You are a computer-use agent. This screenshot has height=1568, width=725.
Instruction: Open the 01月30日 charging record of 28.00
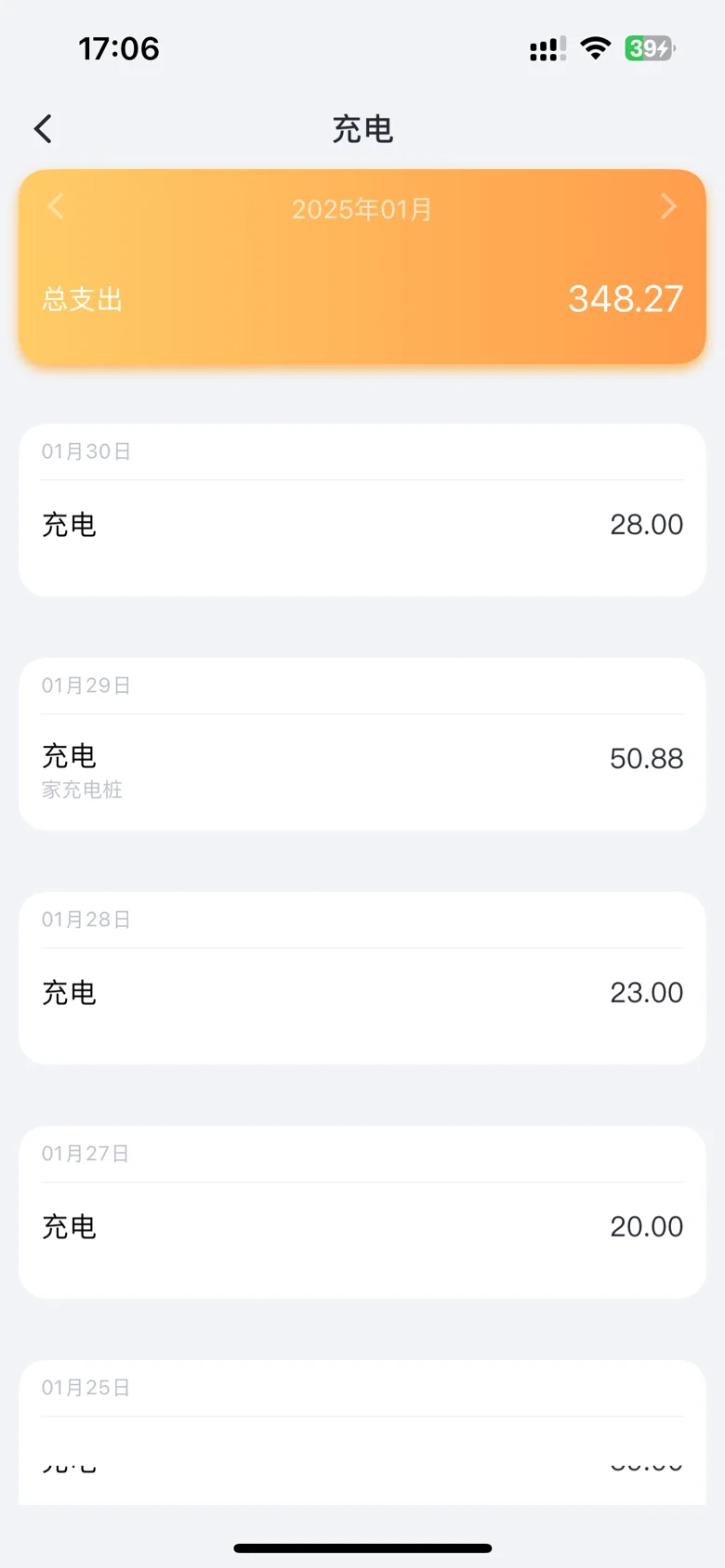tap(362, 525)
